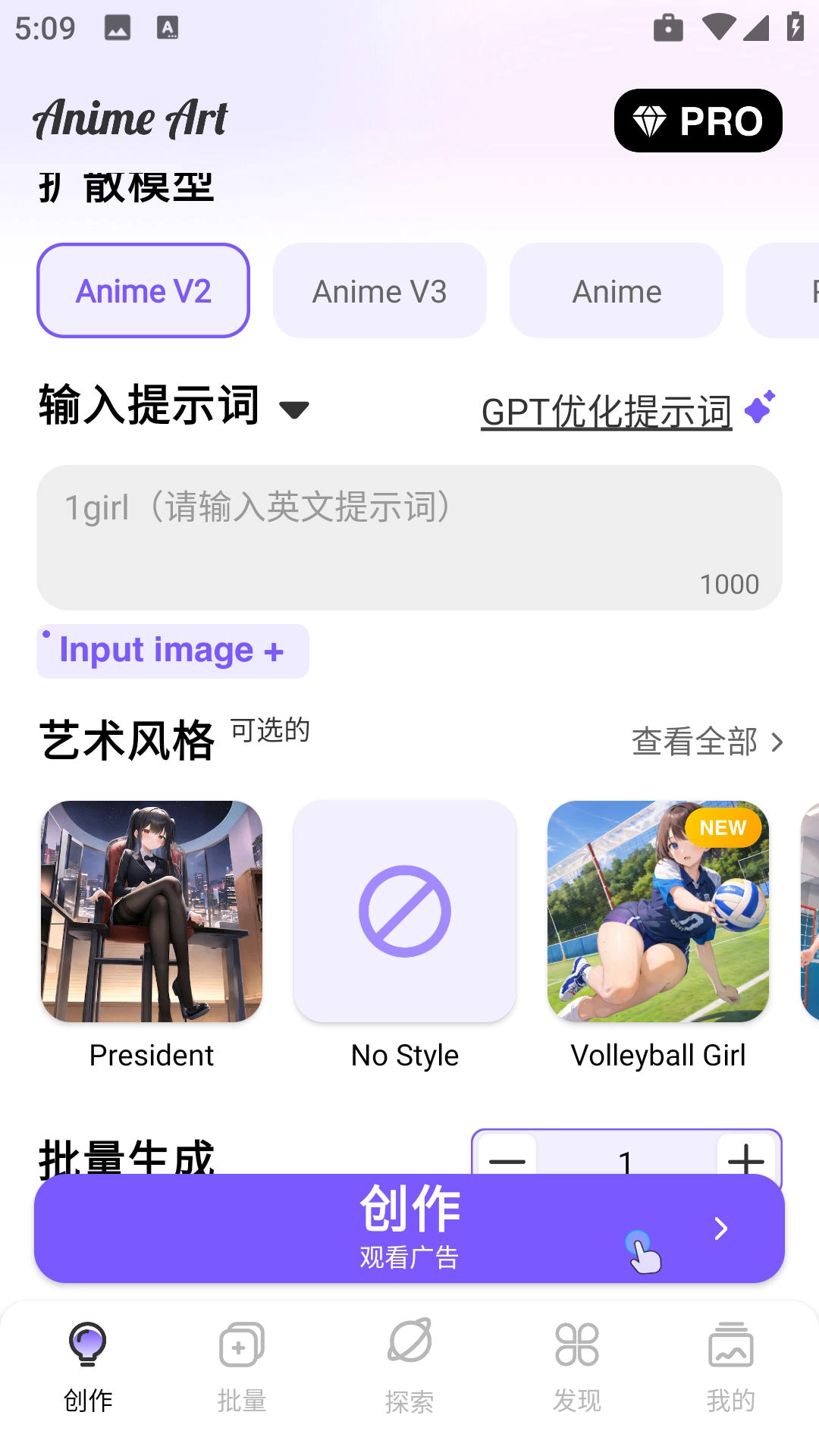Increase batch count with the plus stepper
819x1456 pixels.
click(x=747, y=1160)
